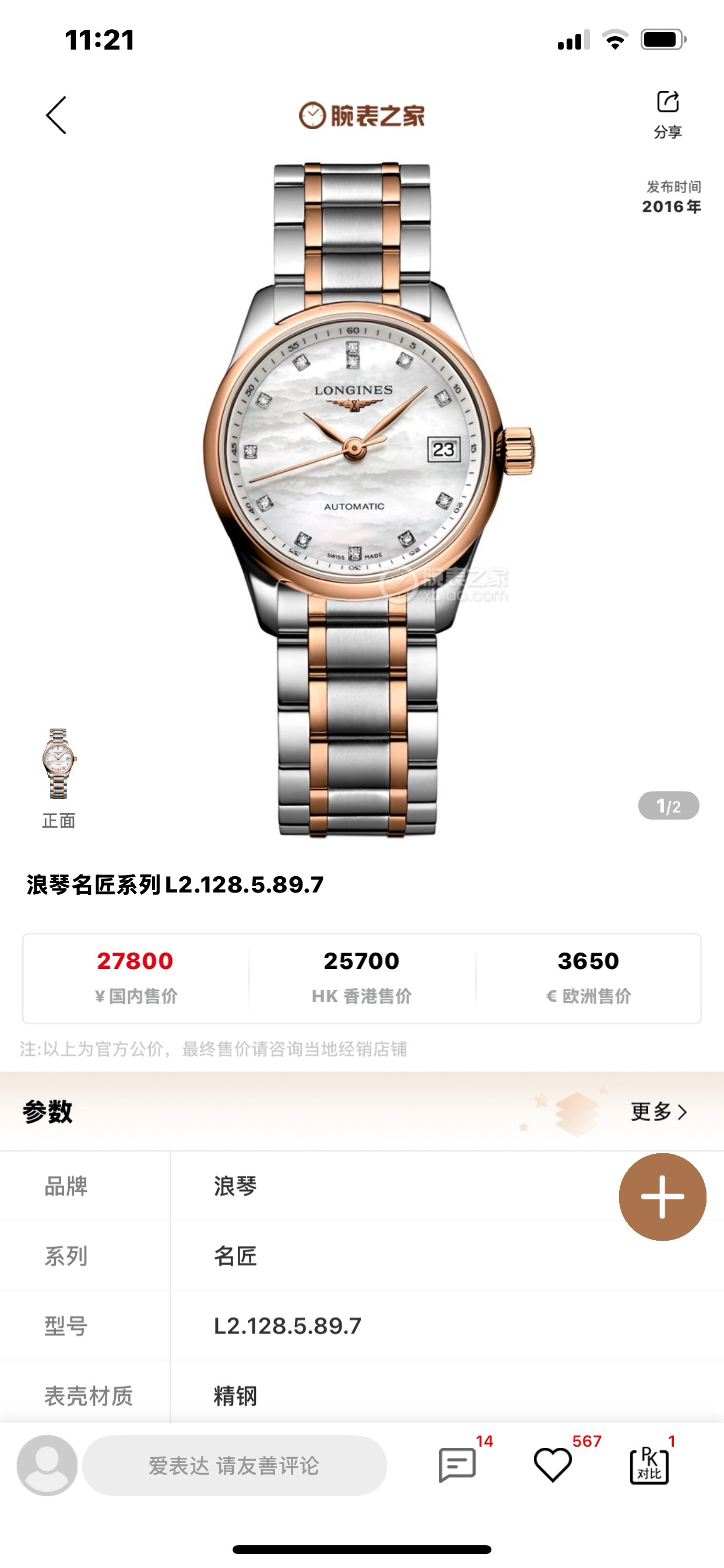The width and height of the screenshot is (724, 1568).
Task: Open the PK 对比 comparison list
Action: click(x=649, y=1465)
